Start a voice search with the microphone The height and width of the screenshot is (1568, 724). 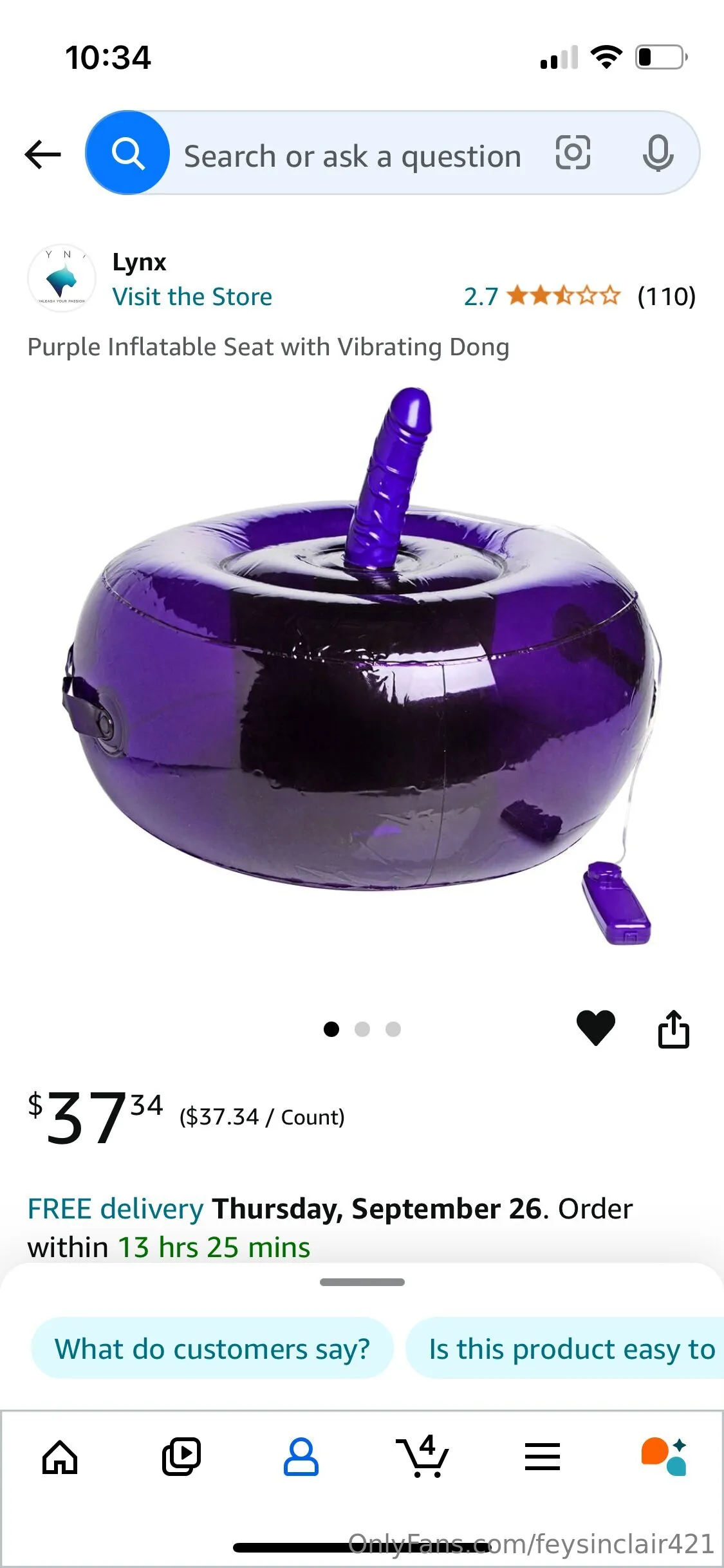(x=658, y=153)
